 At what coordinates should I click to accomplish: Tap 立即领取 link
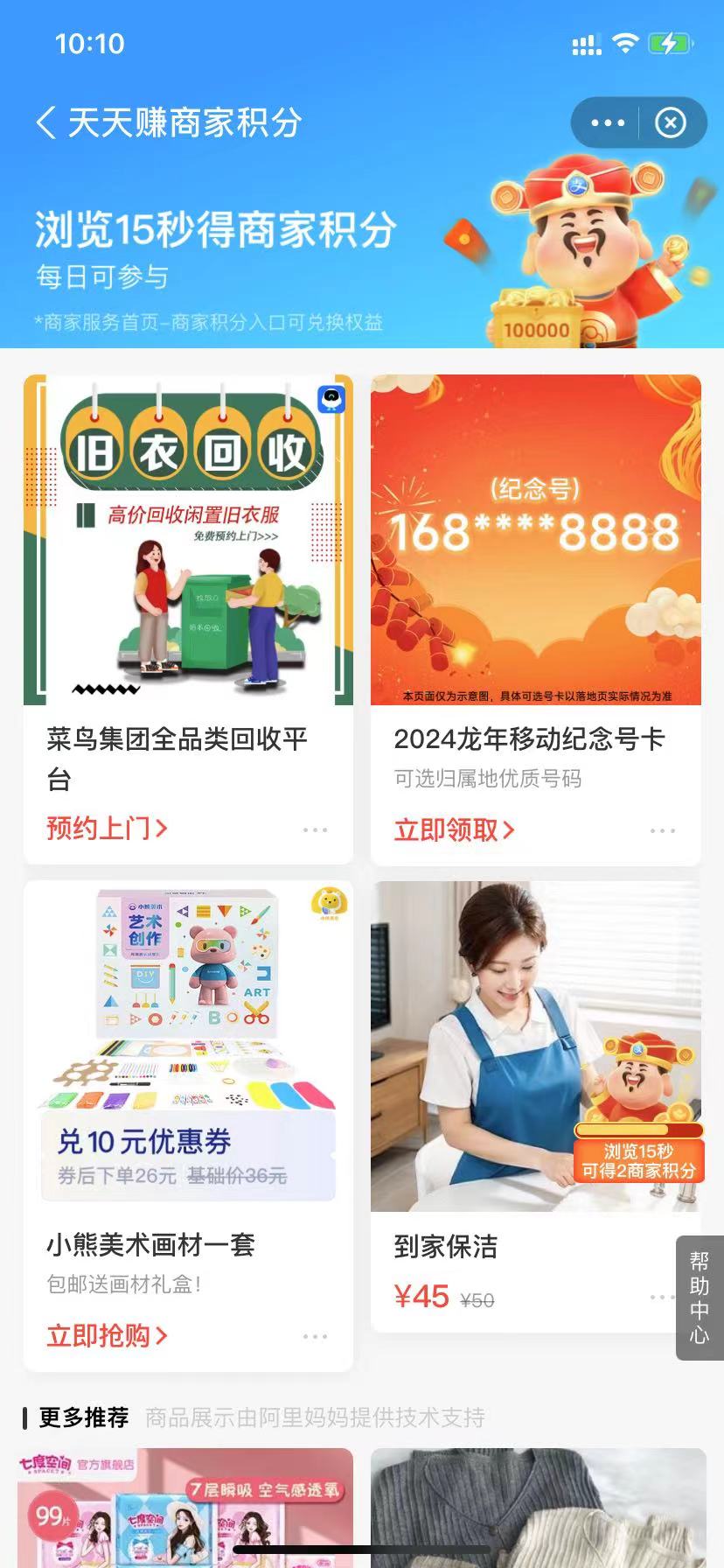pos(454,829)
